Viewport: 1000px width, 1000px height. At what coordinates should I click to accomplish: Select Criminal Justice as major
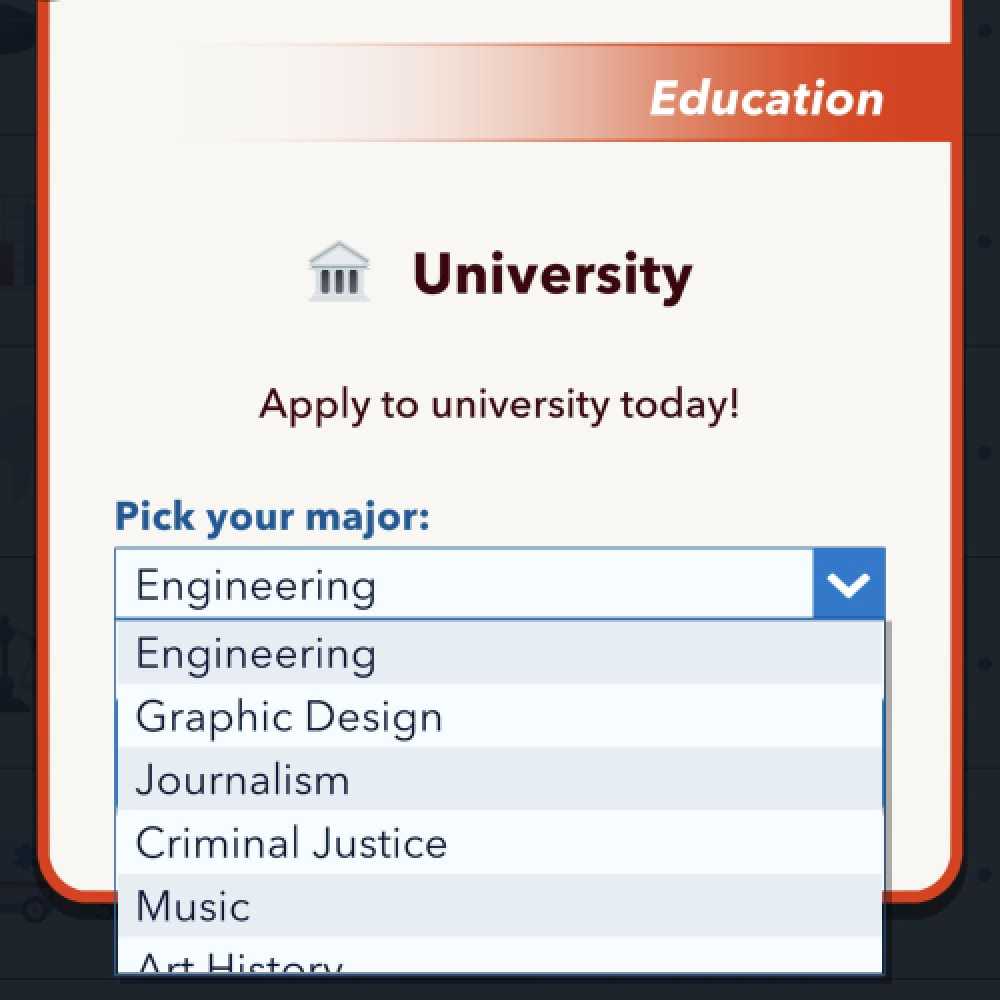500,843
